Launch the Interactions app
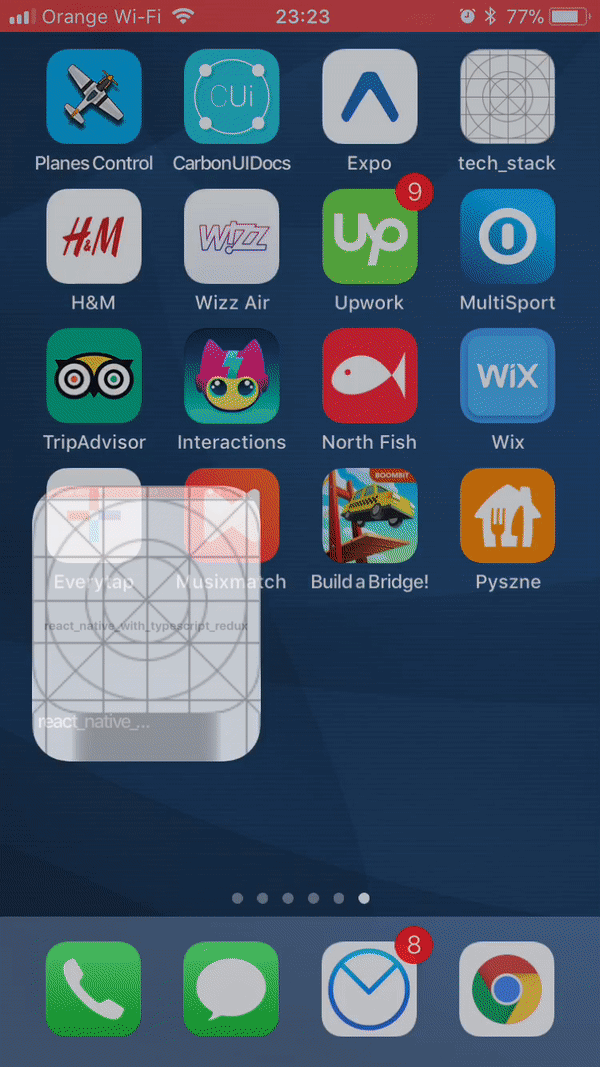 pos(232,376)
